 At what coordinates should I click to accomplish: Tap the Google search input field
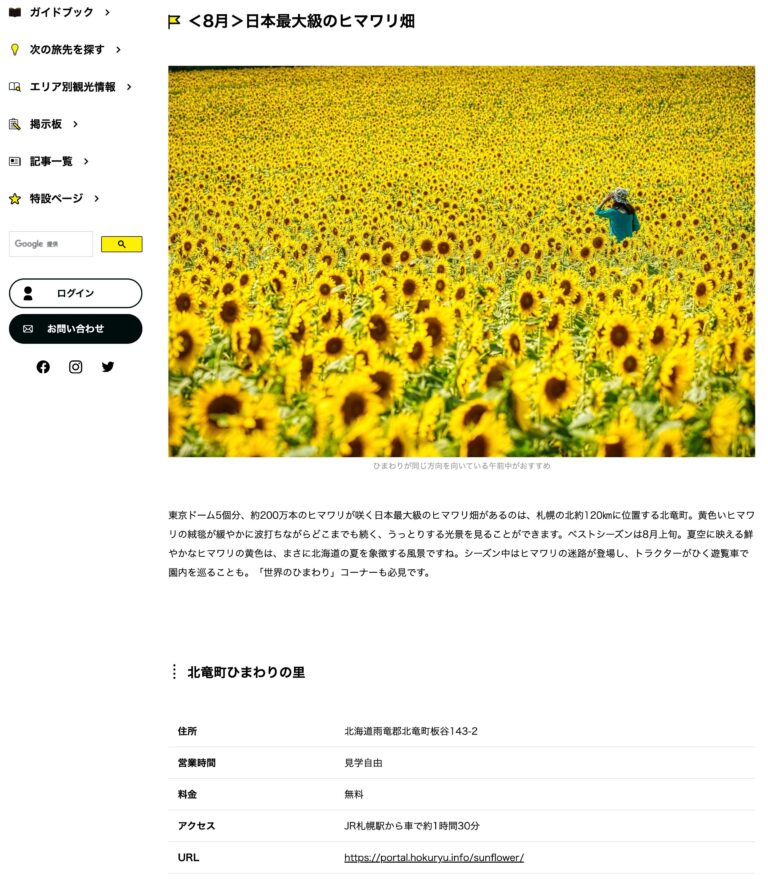point(51,244)
